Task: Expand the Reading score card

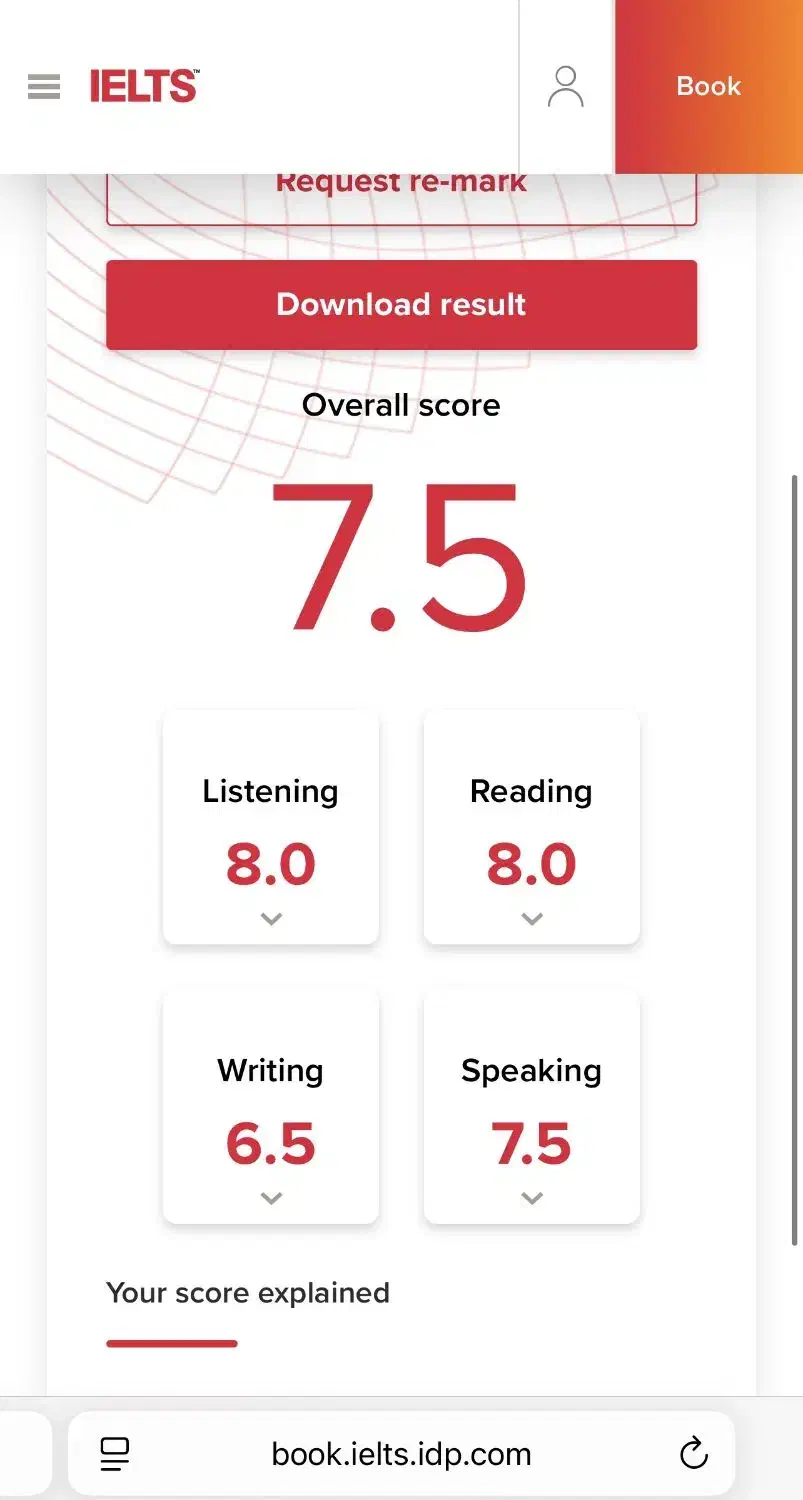Action: click(532, 828)
